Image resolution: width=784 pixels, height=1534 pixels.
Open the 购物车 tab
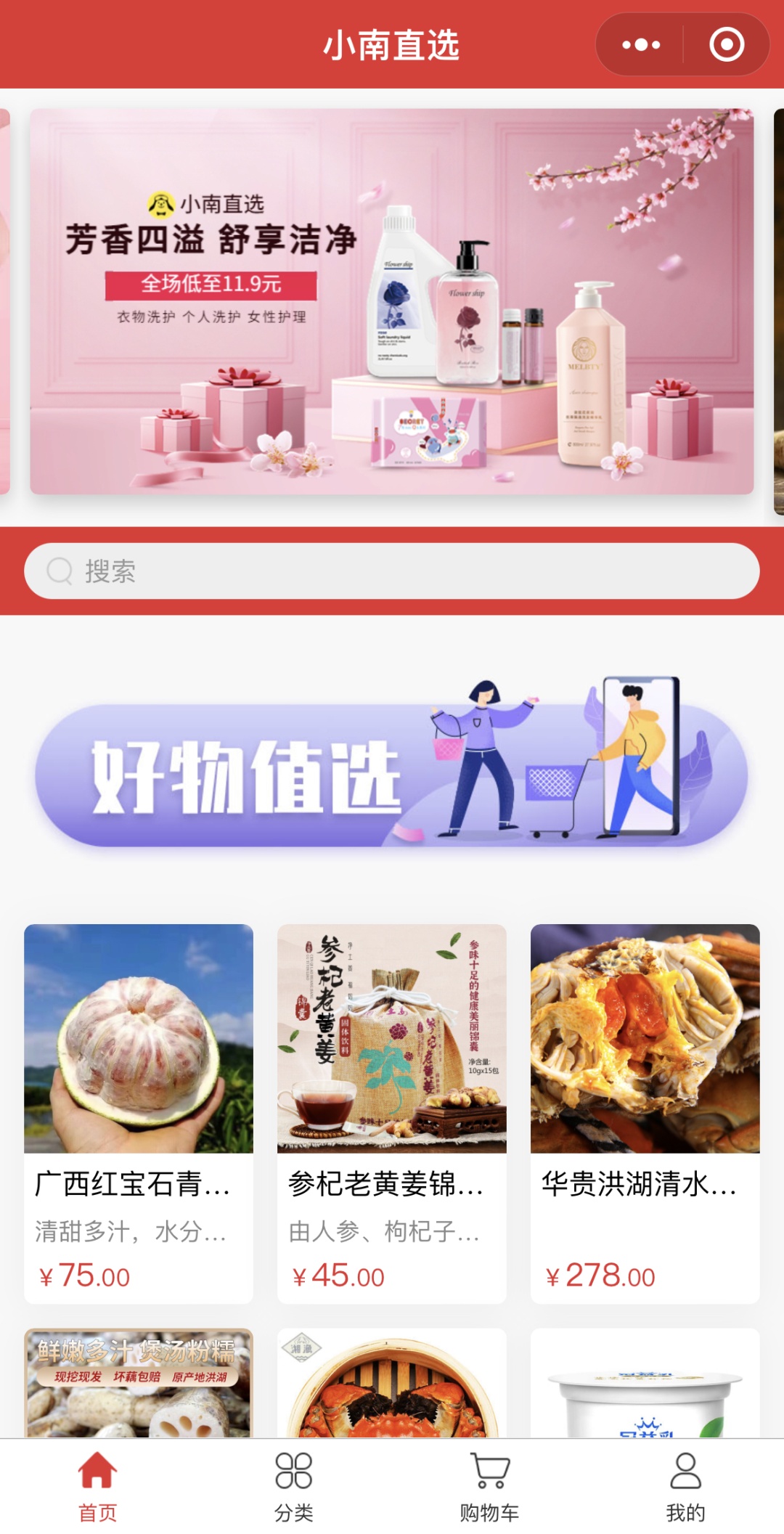coord(490,1486)
